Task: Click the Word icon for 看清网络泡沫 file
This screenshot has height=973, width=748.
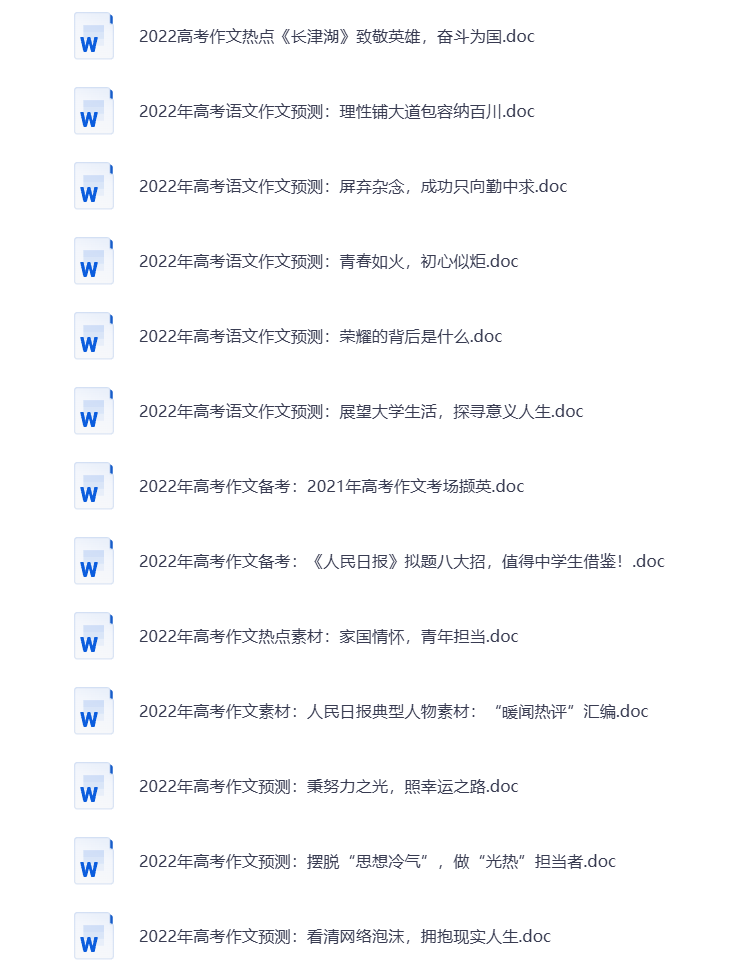Action: [x=93, y=935]
